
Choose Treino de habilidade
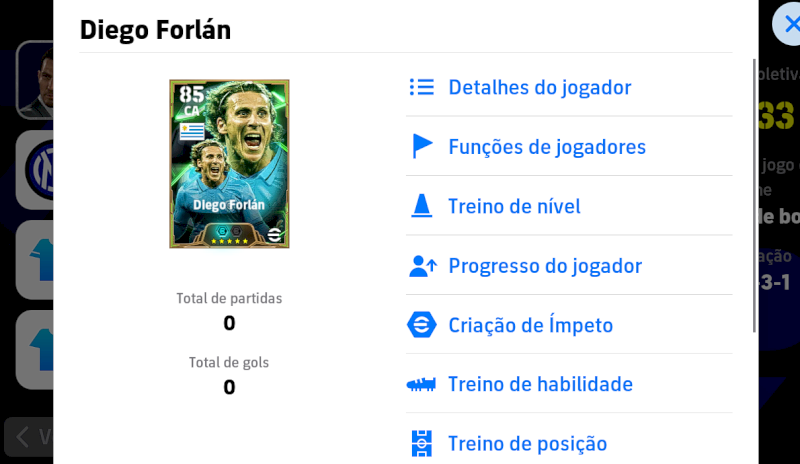point(540,384)
